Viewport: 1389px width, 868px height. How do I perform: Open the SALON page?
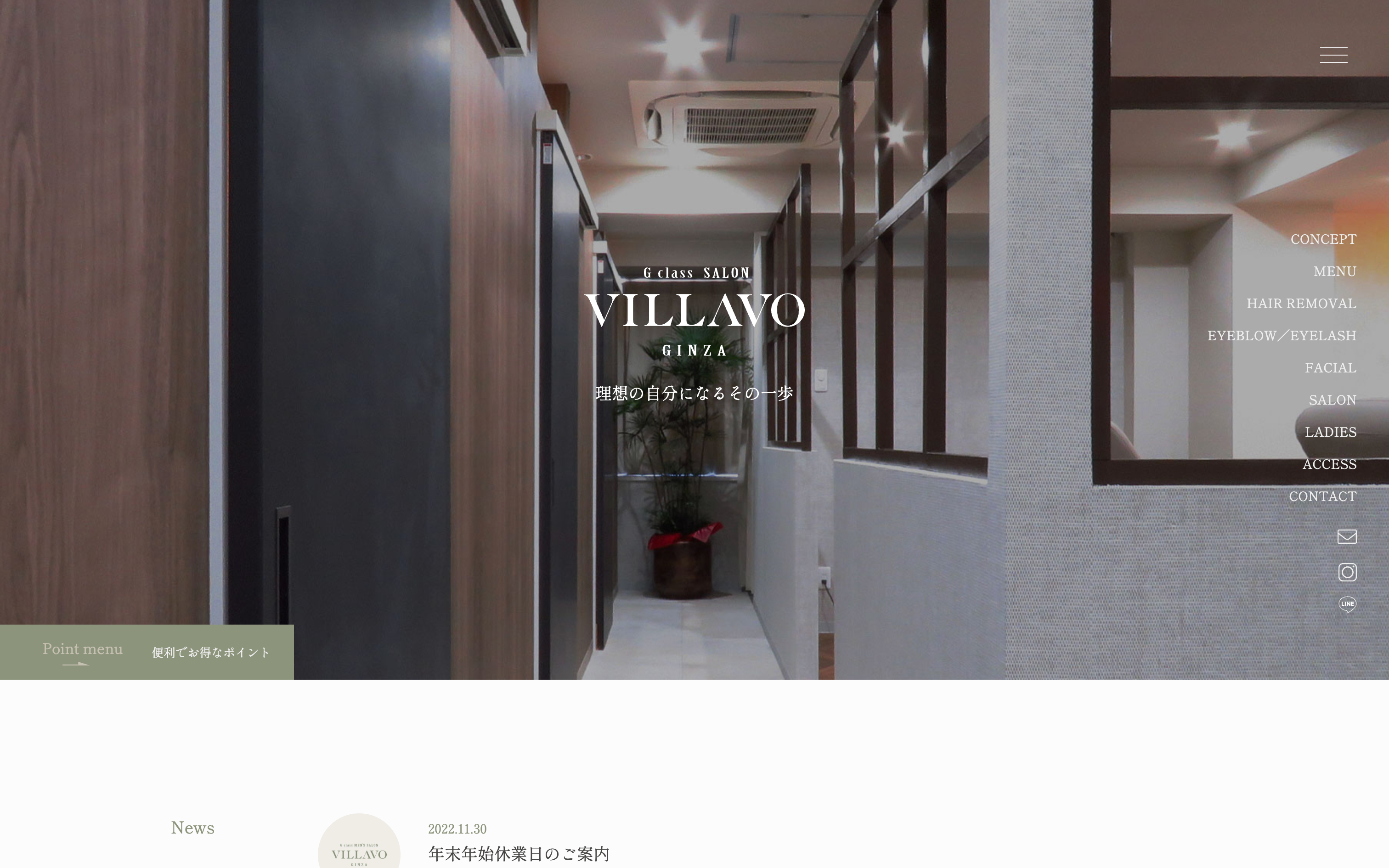(1332, 400)
